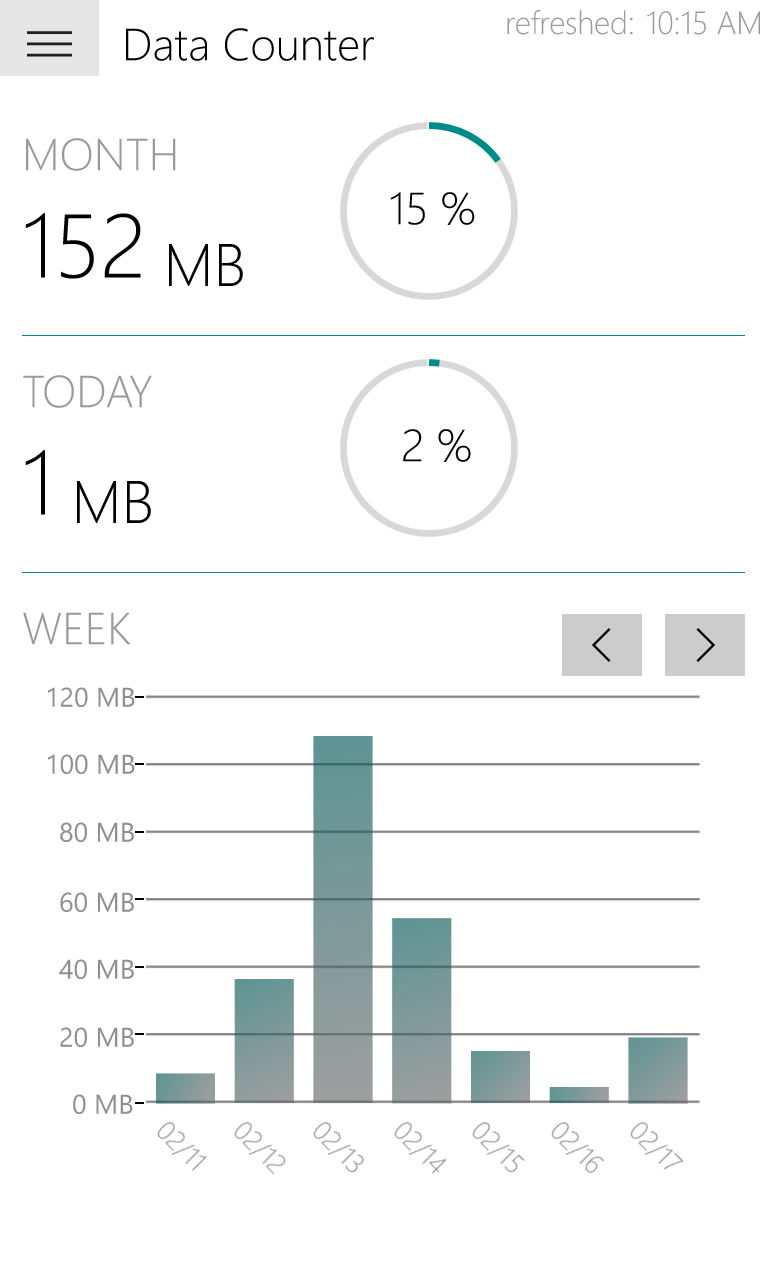Advance to the next week's chart

pyautogui.click(x=705, y=645)
